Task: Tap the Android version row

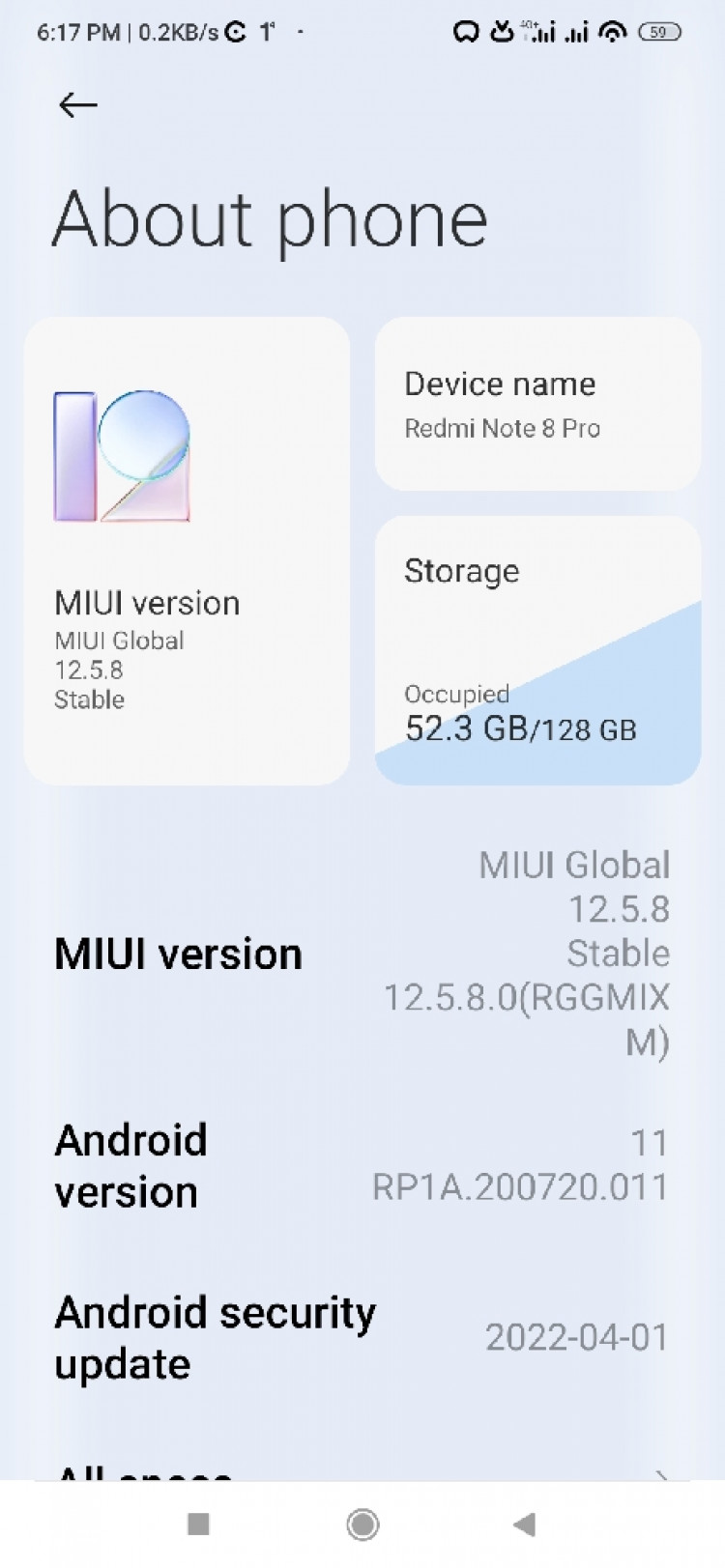Action: pos(362,1166)
